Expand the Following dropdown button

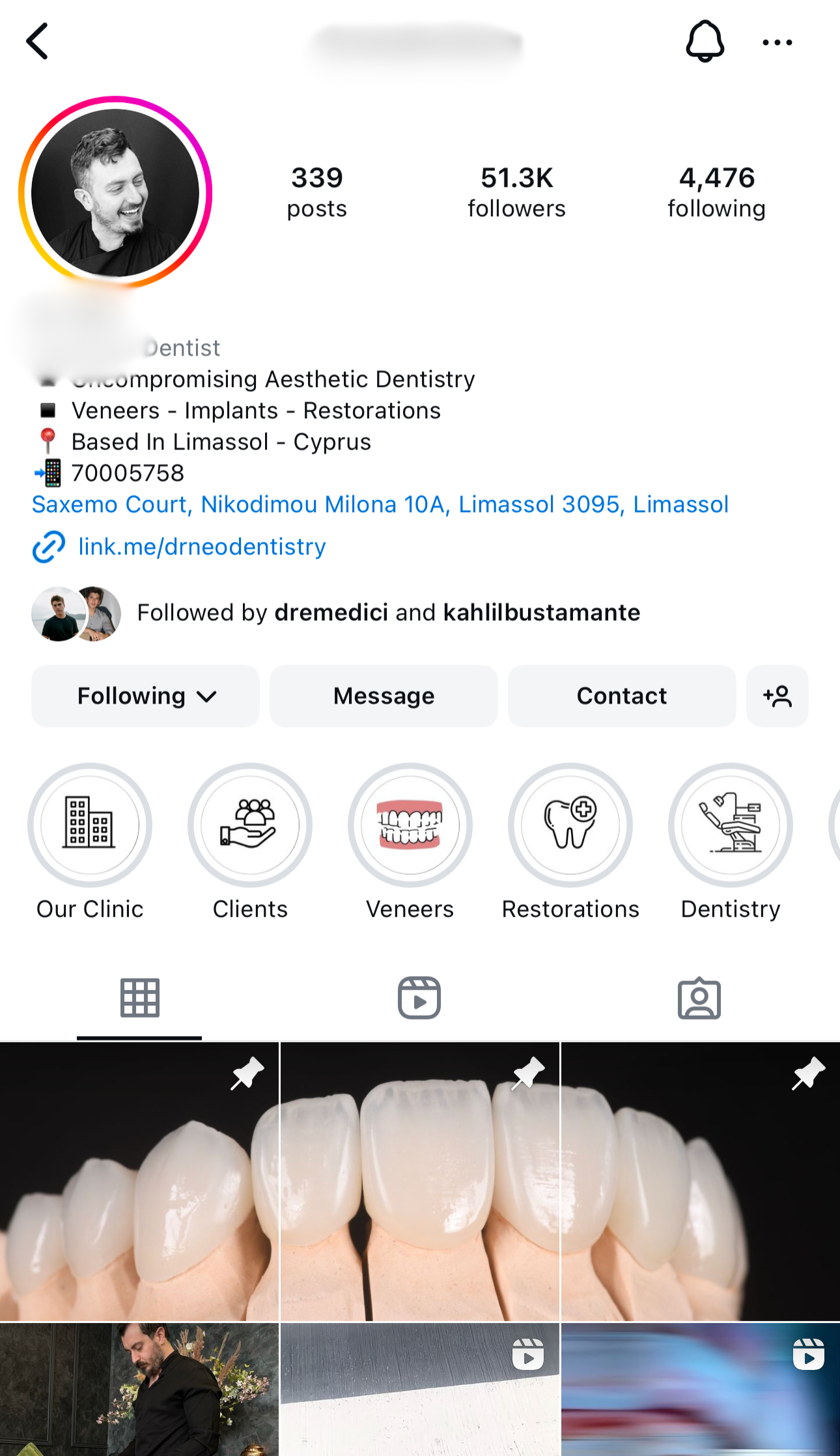(146, 696)
